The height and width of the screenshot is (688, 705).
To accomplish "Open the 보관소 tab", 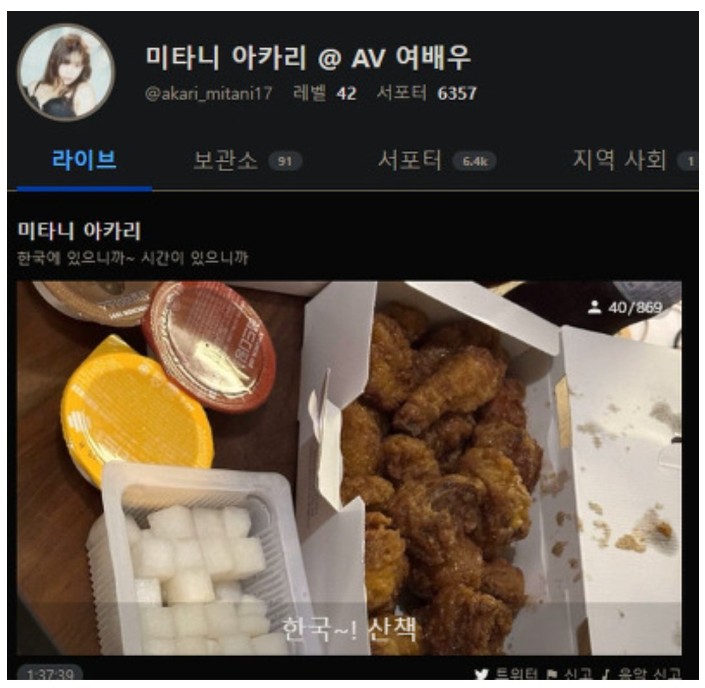I will 246,161.
